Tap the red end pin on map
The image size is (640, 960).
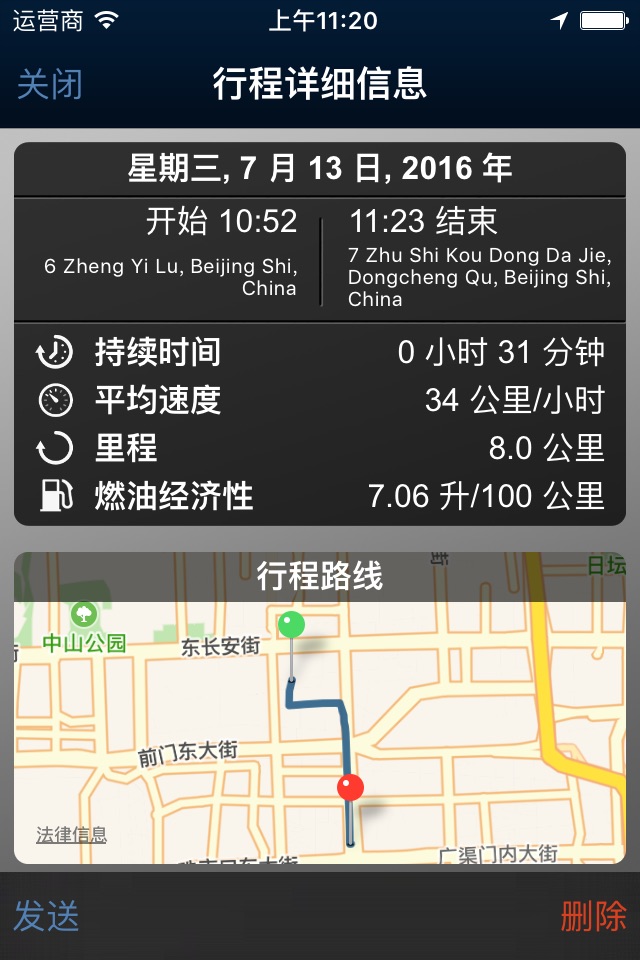coord(350,787)
